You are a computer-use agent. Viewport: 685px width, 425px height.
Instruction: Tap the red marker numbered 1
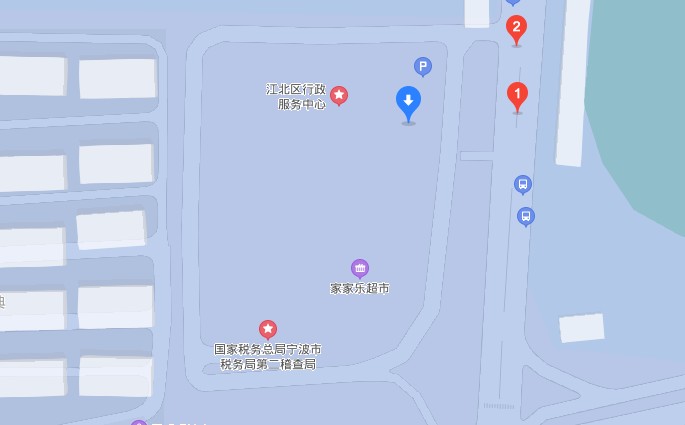[517, 96]
